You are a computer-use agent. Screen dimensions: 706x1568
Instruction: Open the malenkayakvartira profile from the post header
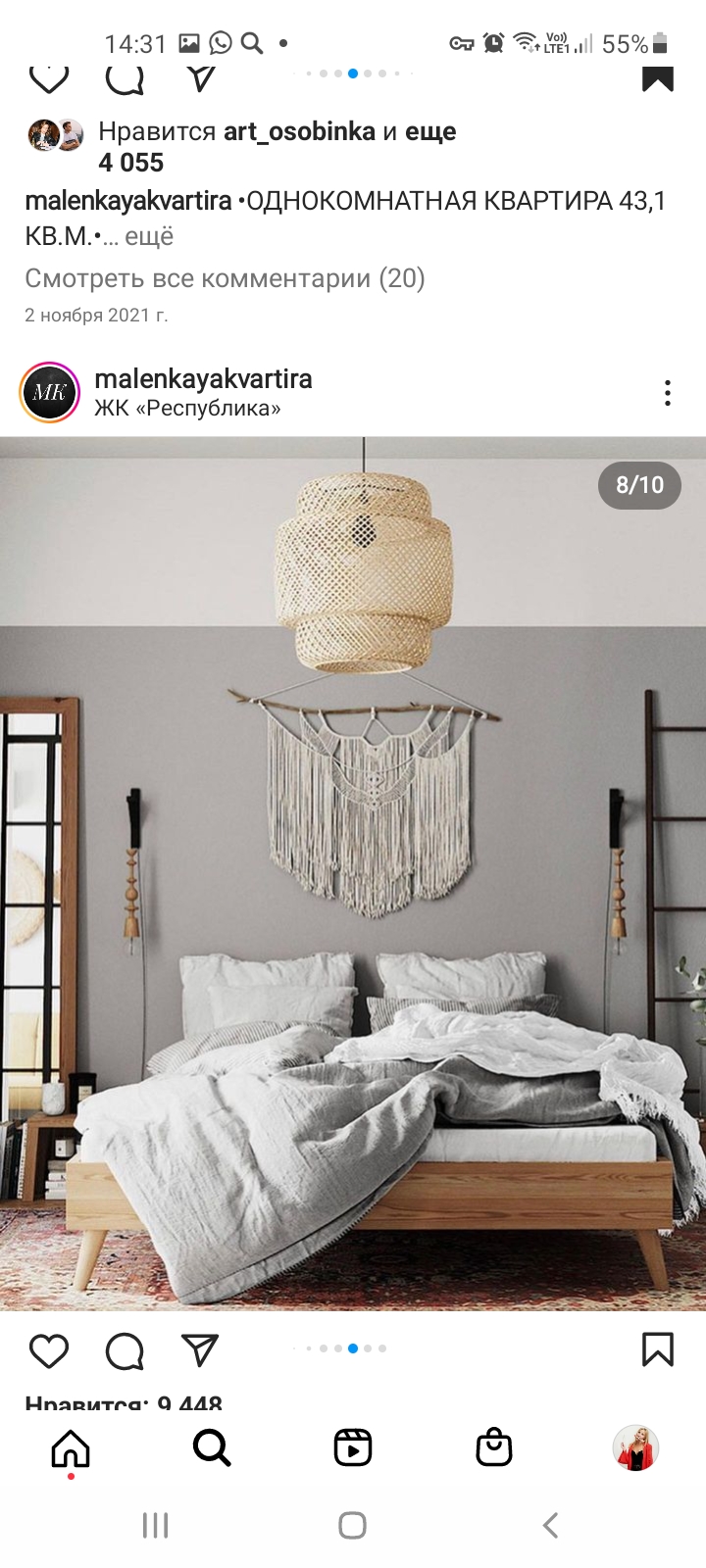click(203, 378)
